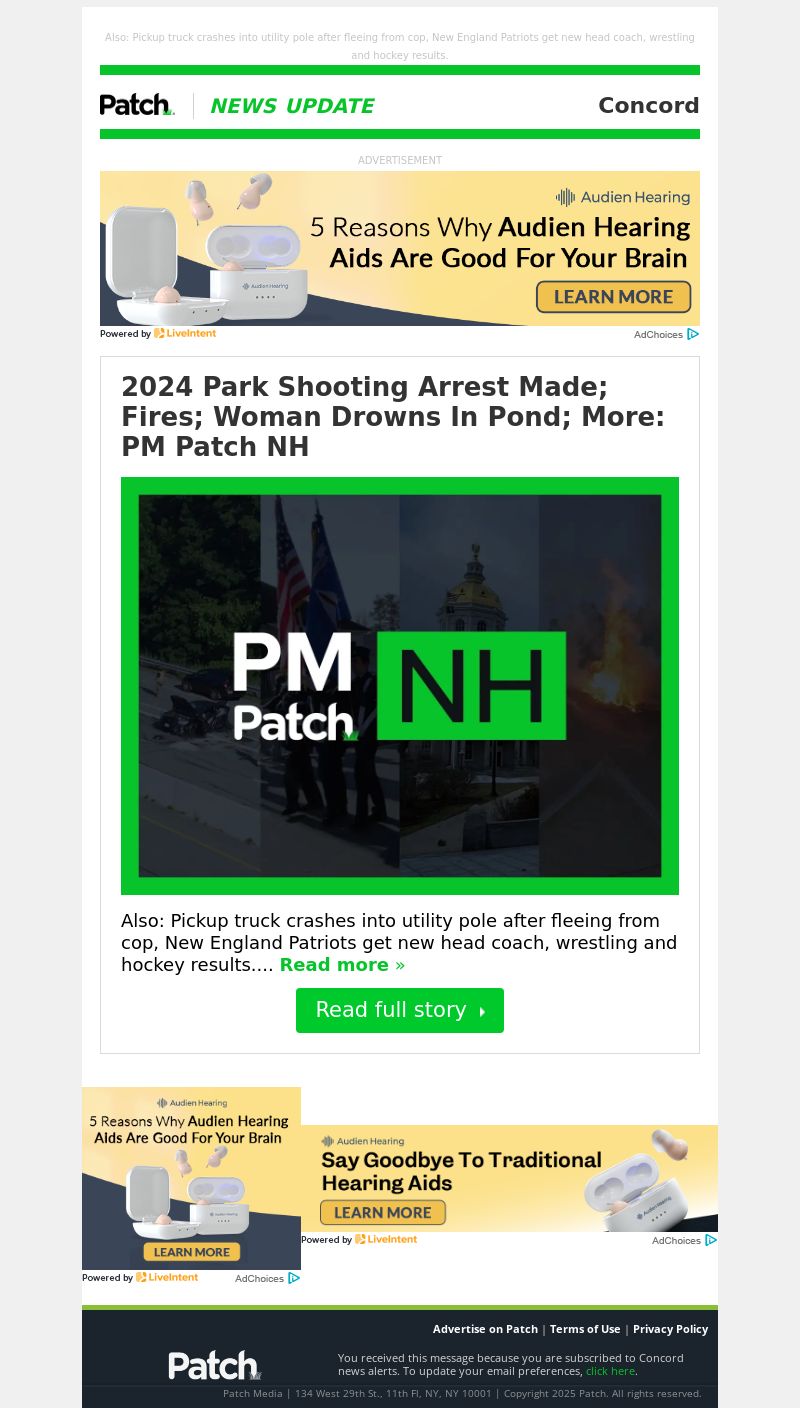The width and height of the screenshot is (800, 1408).
Task: Open the Privacy Policy link
Action: tap(670, 1329)
